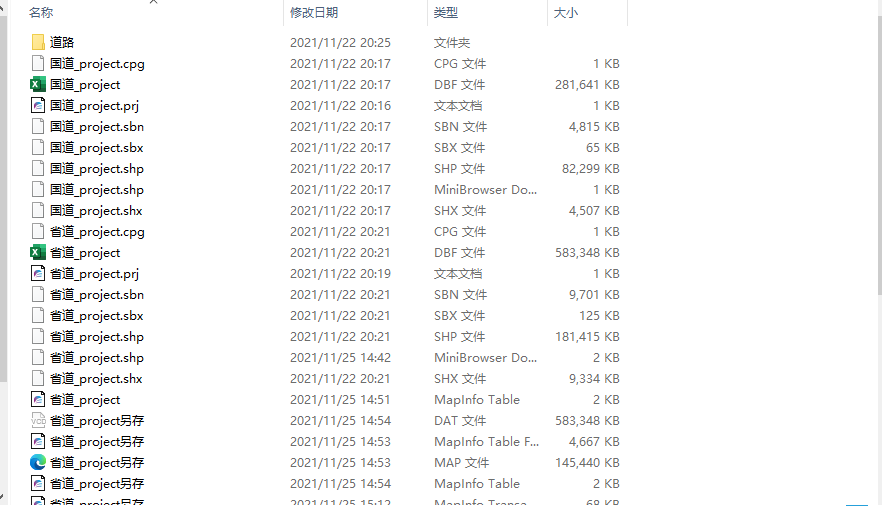Select the 省道_project另存 DAT file
The height and width of the screenshot is (506, 882).
(97, 421)
